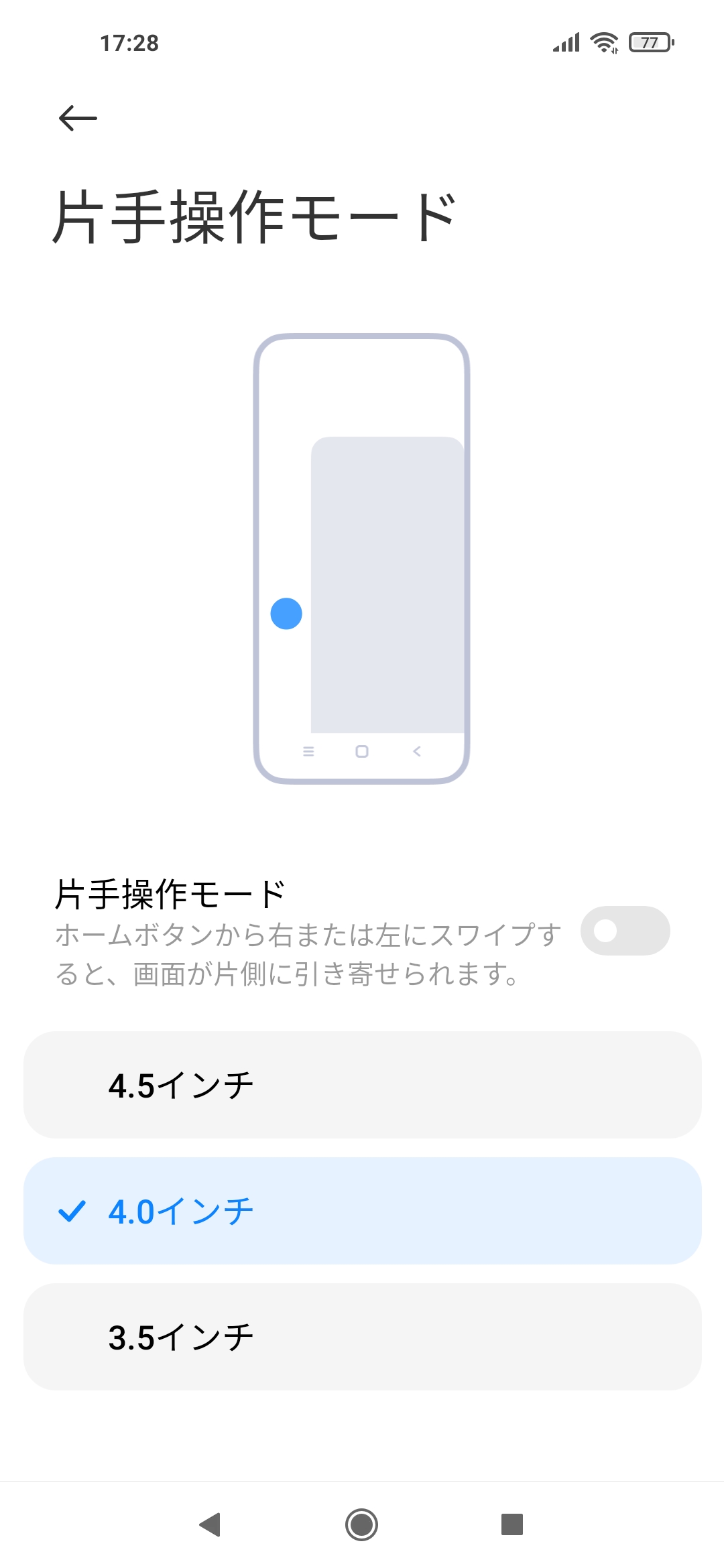The image size is (724, 1568).
Task: Pick the 3.5インチ size option
Action: (x=362, y=1337)
